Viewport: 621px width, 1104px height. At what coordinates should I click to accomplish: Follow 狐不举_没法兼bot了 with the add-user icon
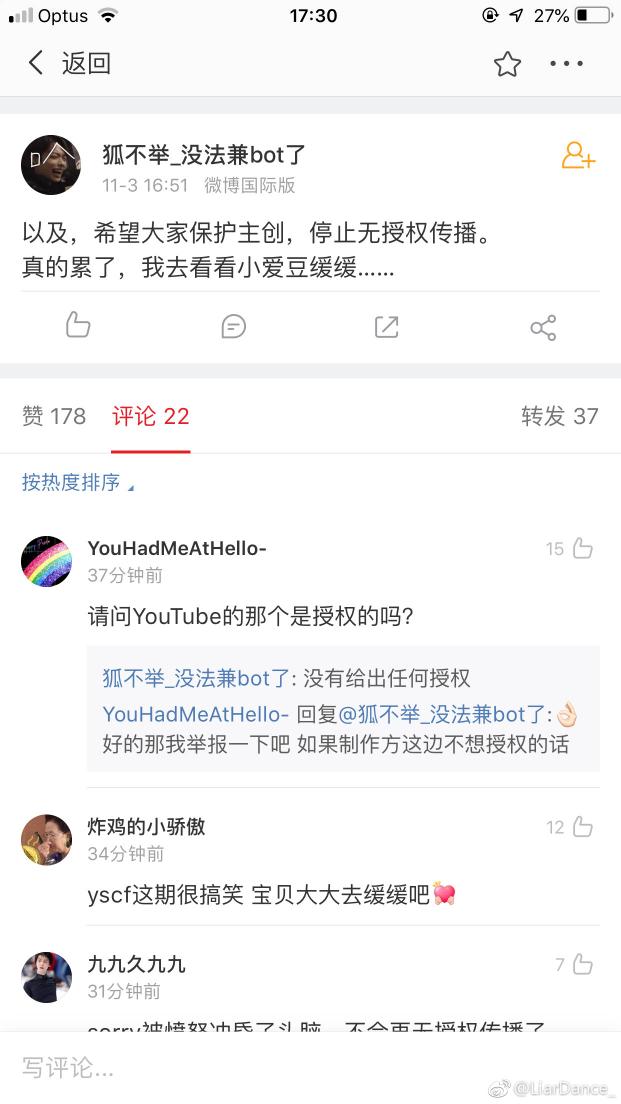pyautogui.click(x=578, y=156)
